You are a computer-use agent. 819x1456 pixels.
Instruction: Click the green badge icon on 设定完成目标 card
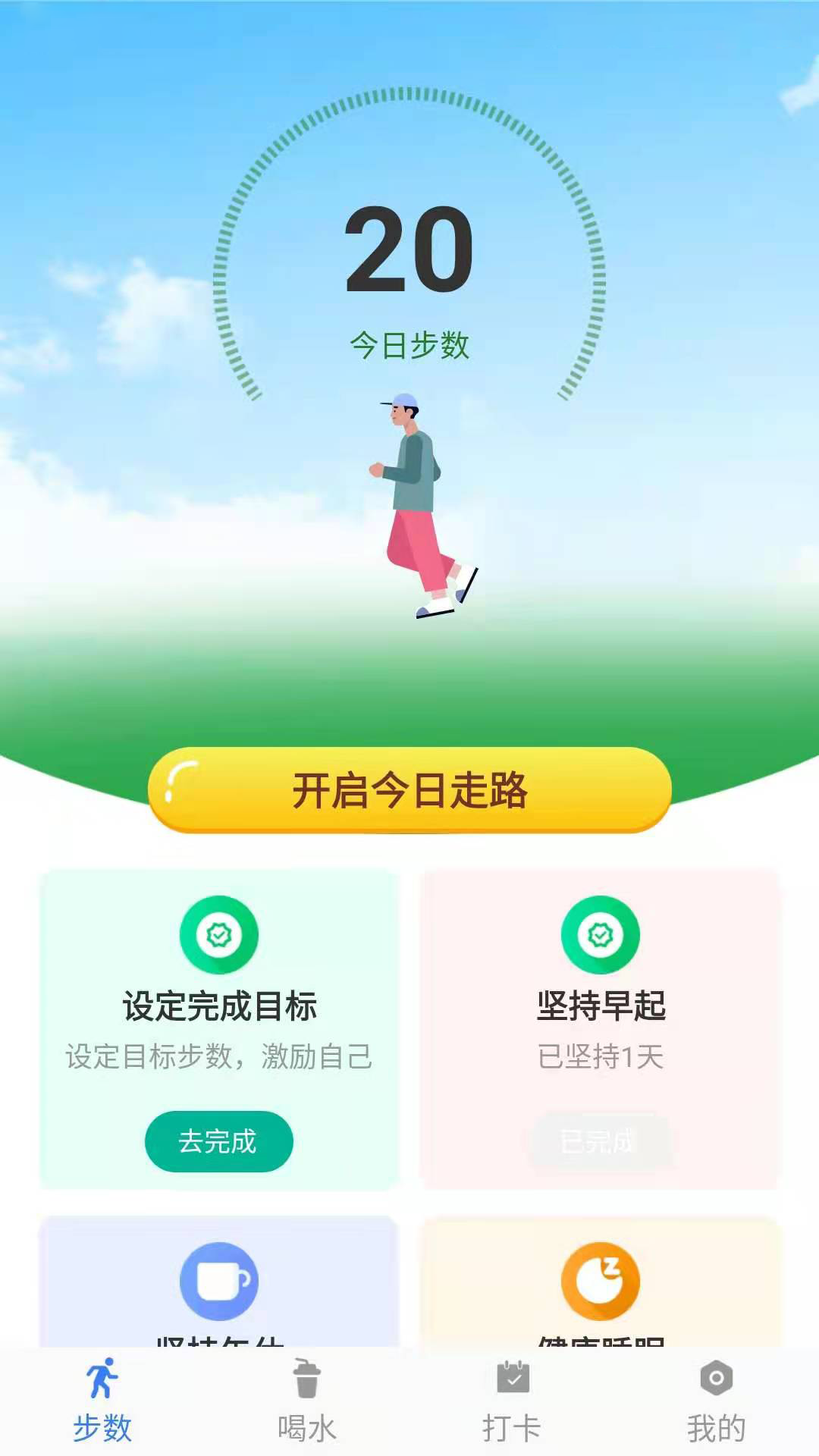tap(218, 936)
